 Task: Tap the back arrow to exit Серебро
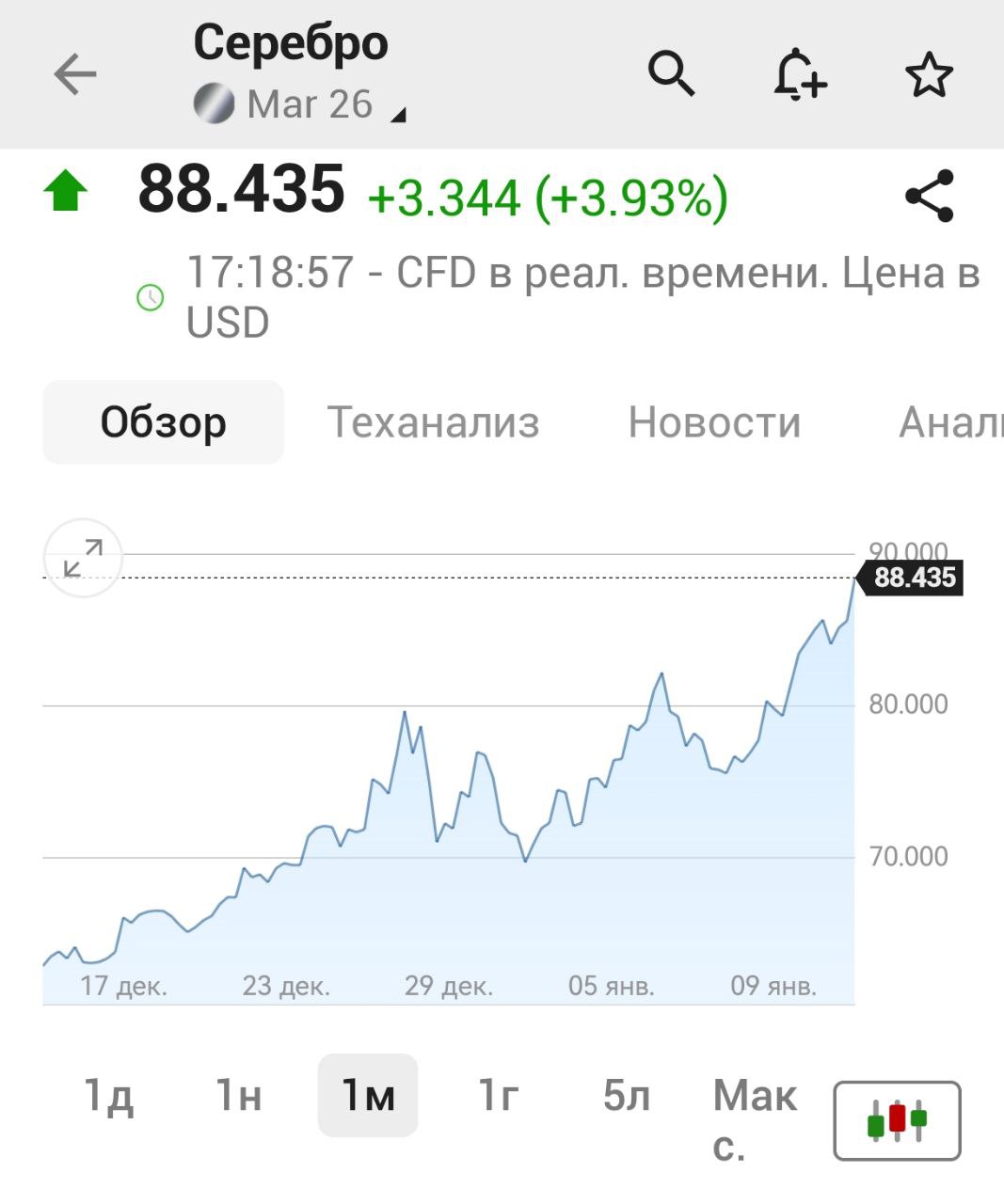tap(73, 73)
